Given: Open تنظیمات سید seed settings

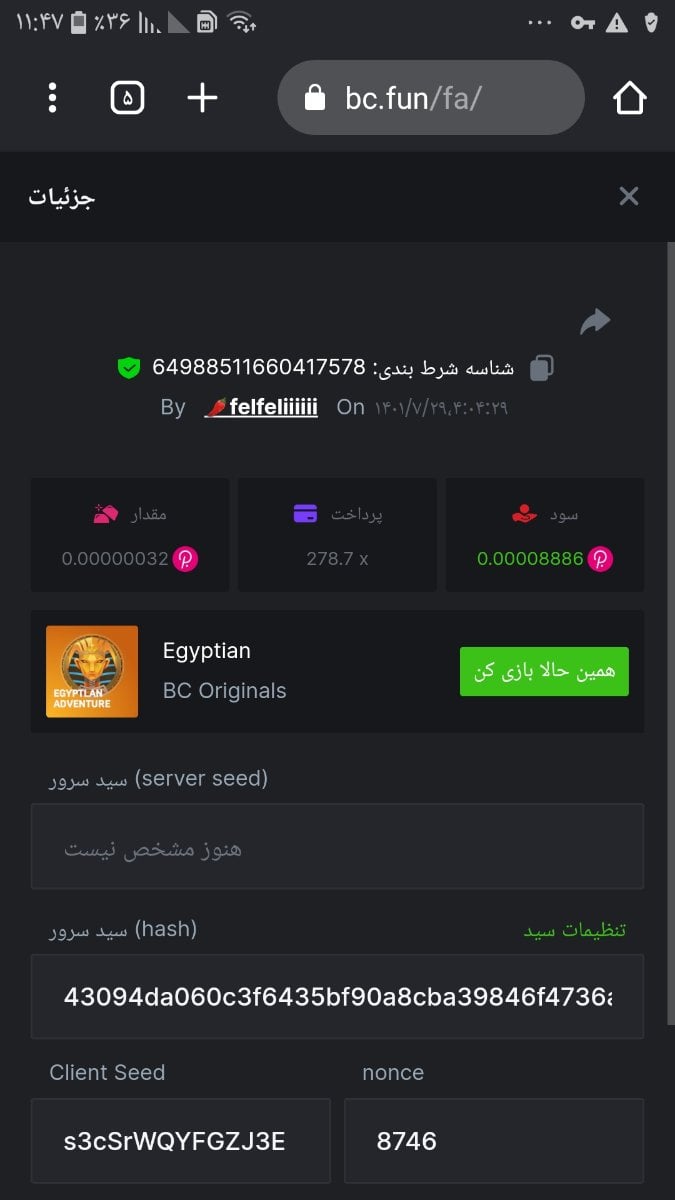Looking at the screenshot, I should (574, 930).
